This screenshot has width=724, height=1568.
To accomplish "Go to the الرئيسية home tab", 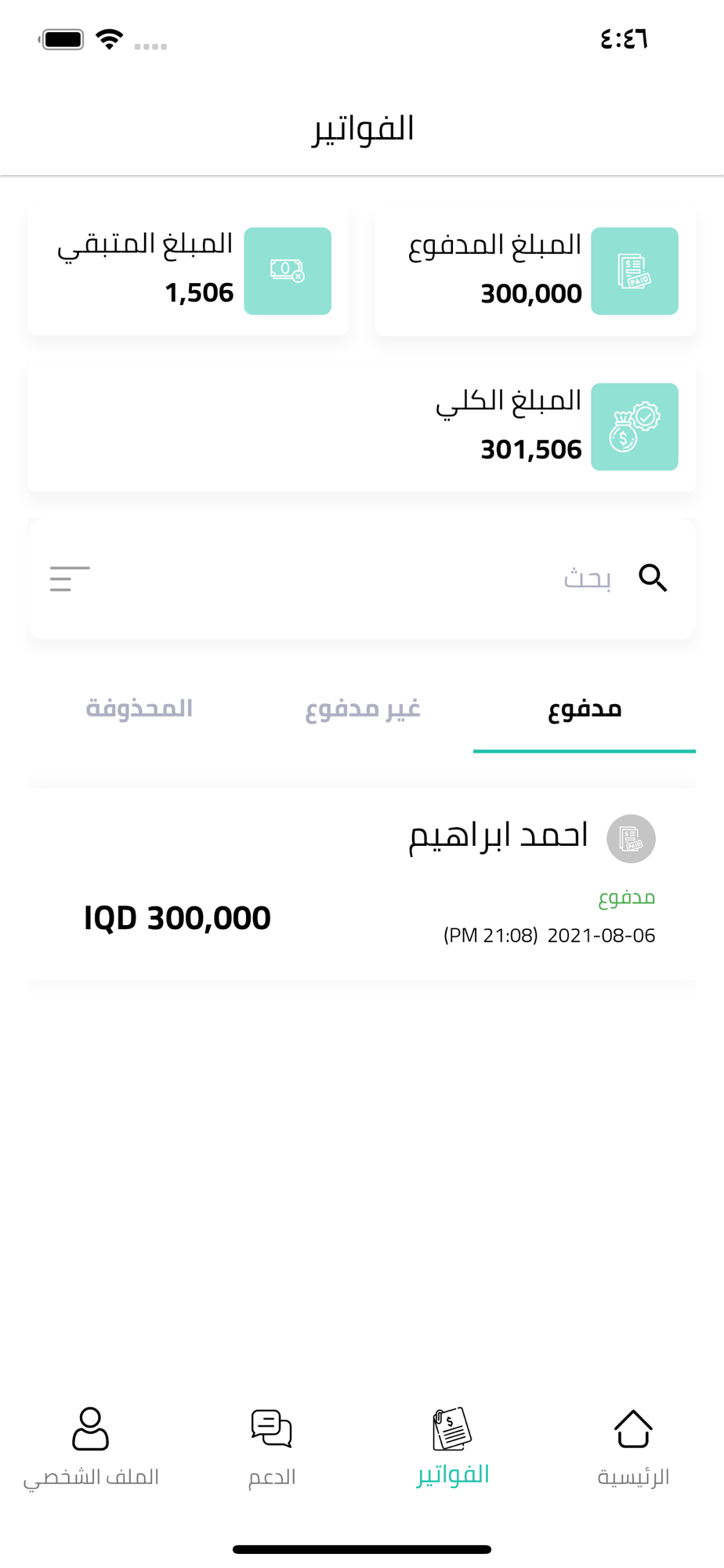I will pos(633,1448).
